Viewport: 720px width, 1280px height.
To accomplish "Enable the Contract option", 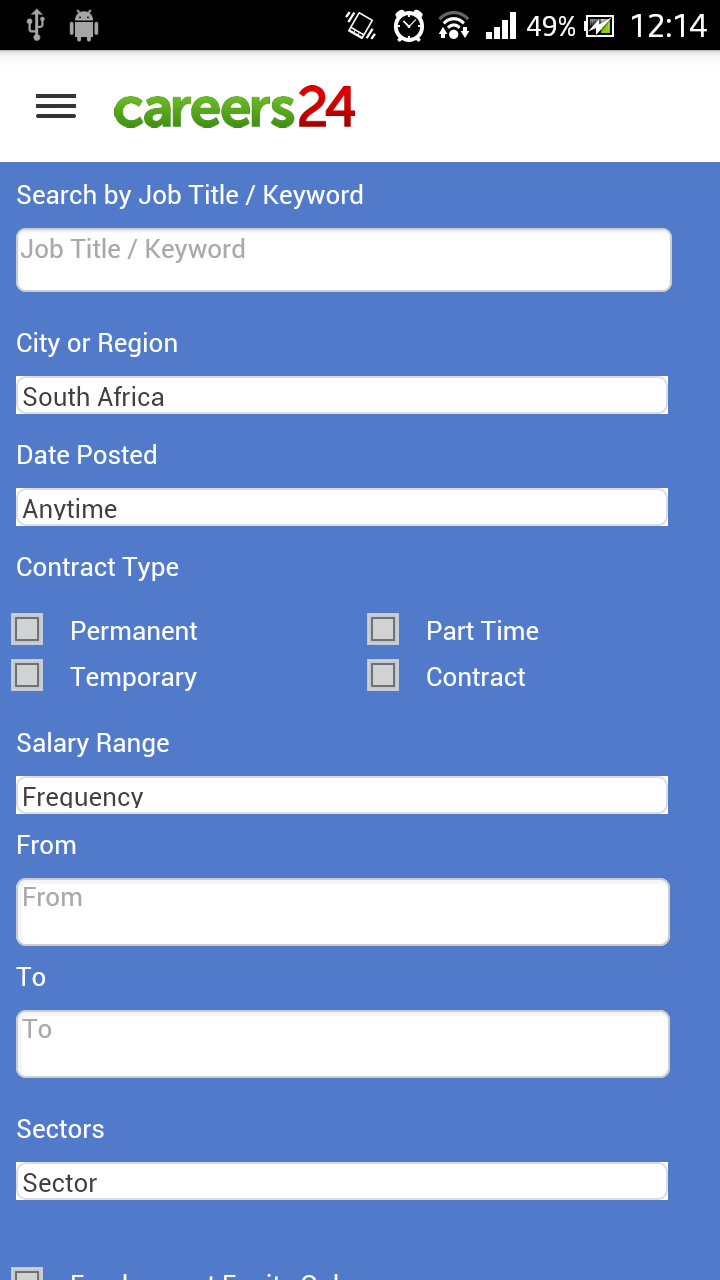I will point(383,675).
